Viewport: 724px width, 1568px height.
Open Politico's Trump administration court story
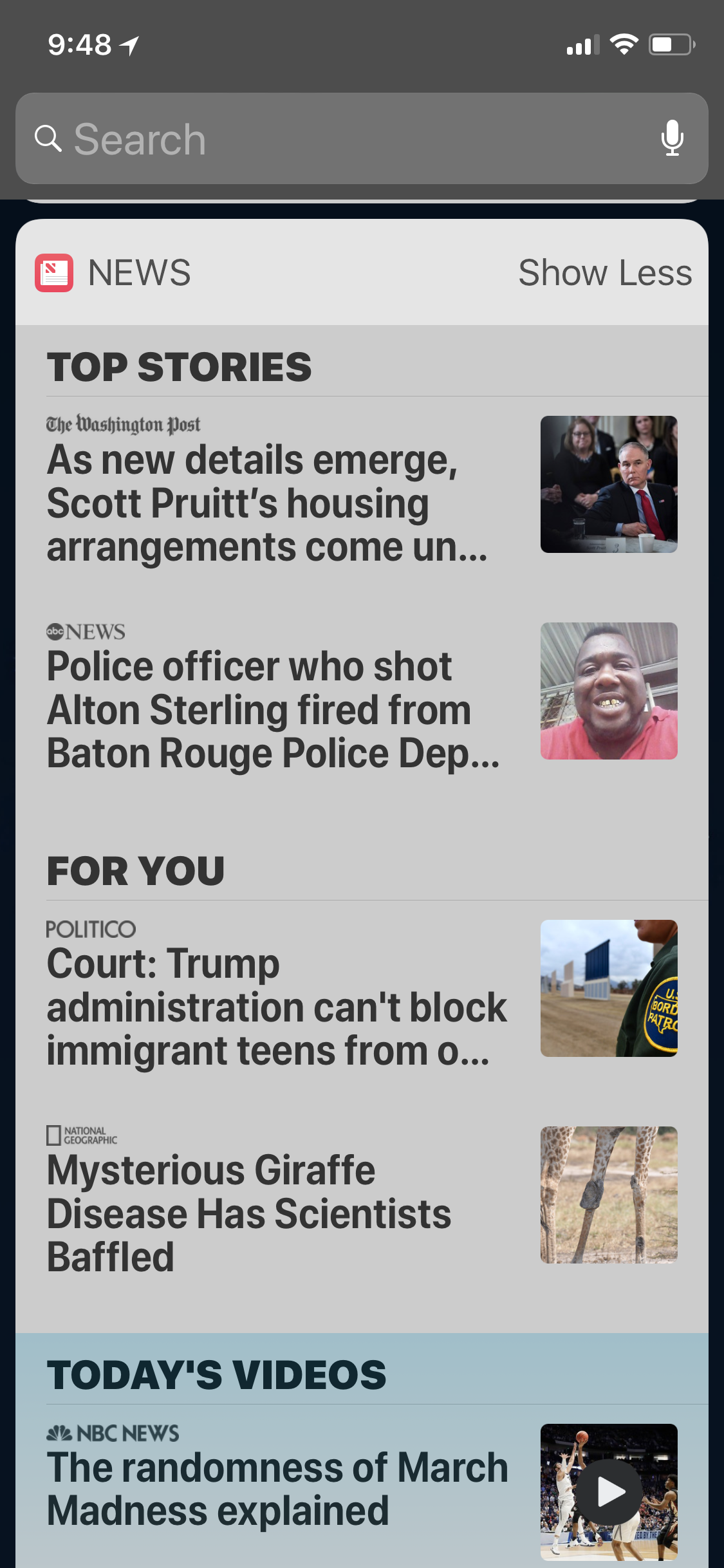(x=277, y=1005)
